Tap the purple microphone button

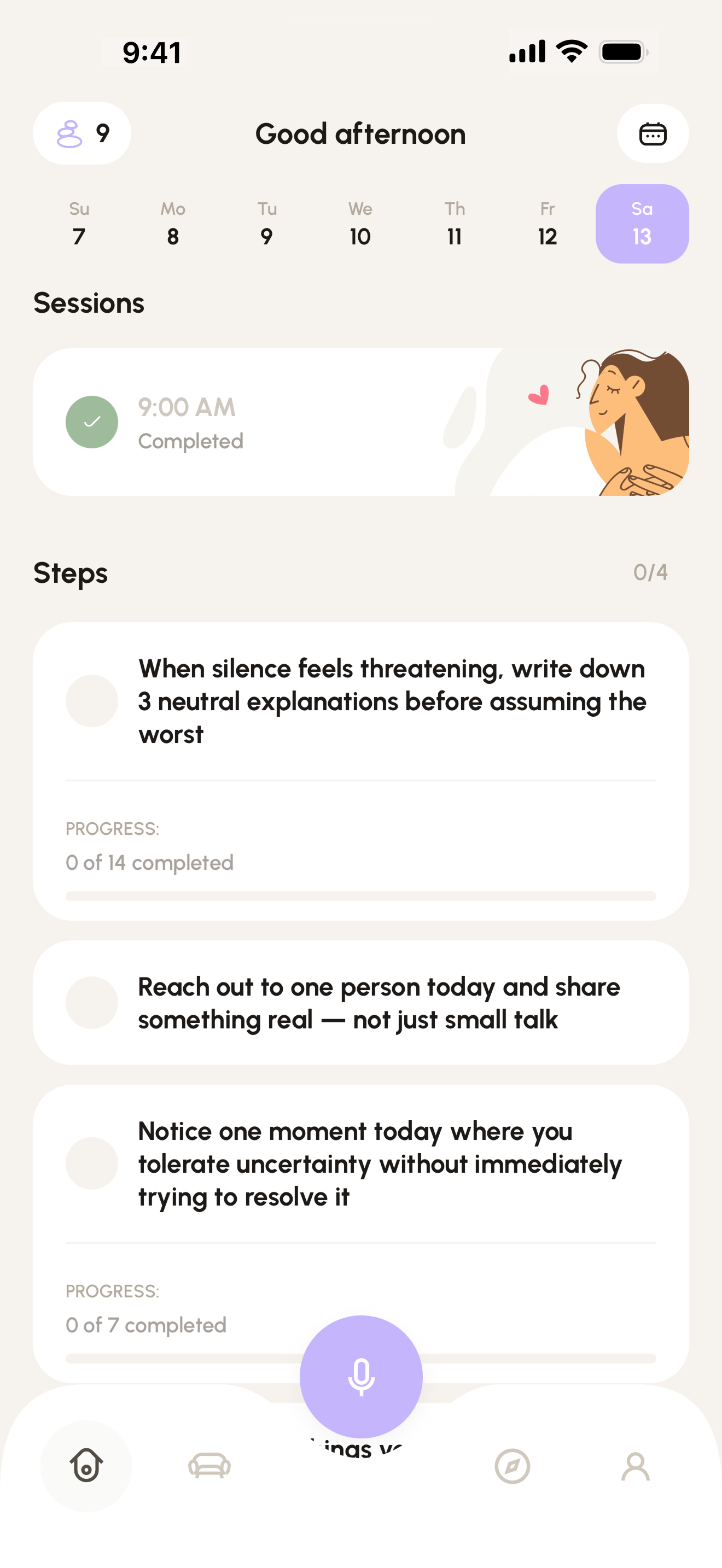coord(361,1376)
